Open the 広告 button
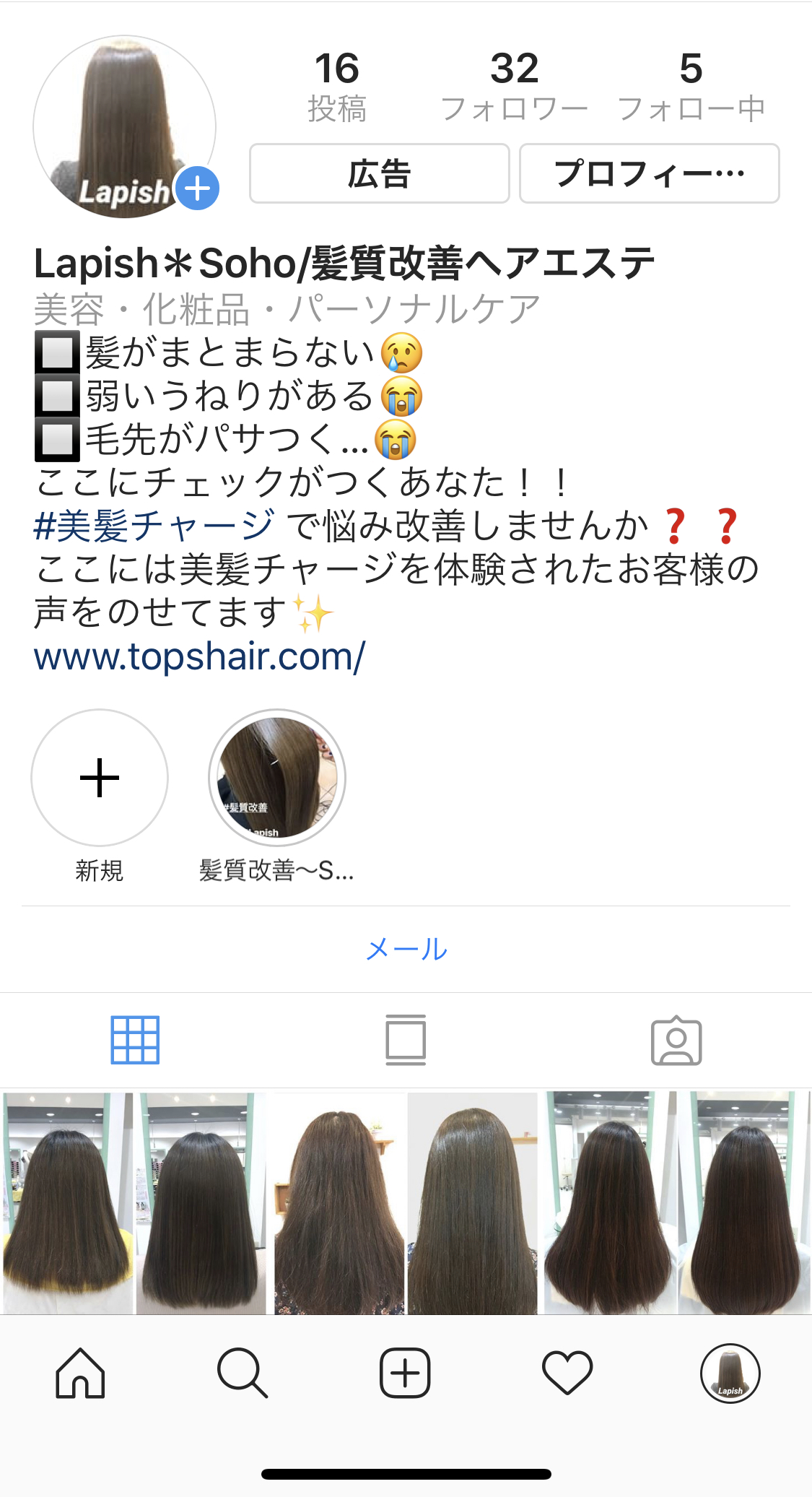The height and width of the screenshot is (1497, 812). 380,173
